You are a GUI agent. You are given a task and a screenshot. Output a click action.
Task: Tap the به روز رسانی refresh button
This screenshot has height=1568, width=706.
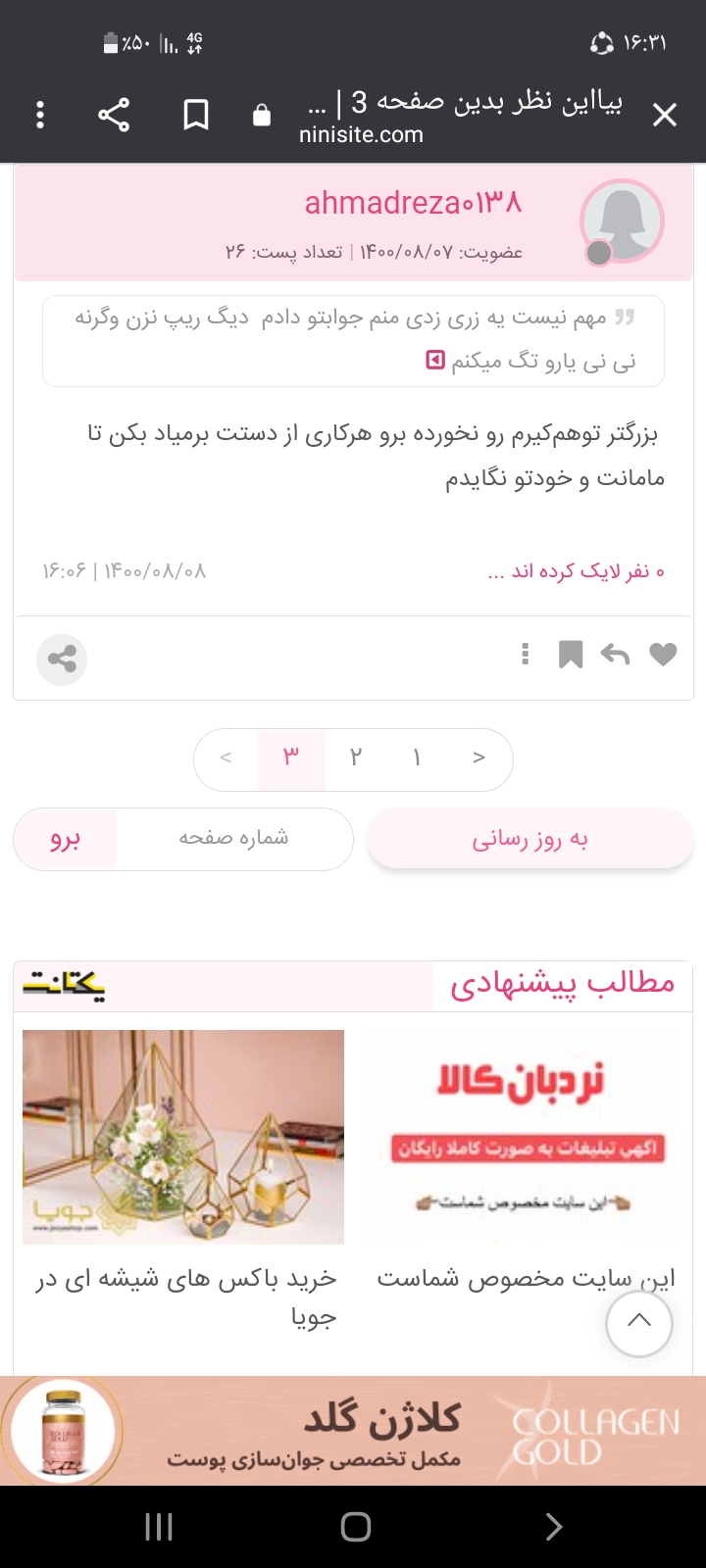[529, 839]
